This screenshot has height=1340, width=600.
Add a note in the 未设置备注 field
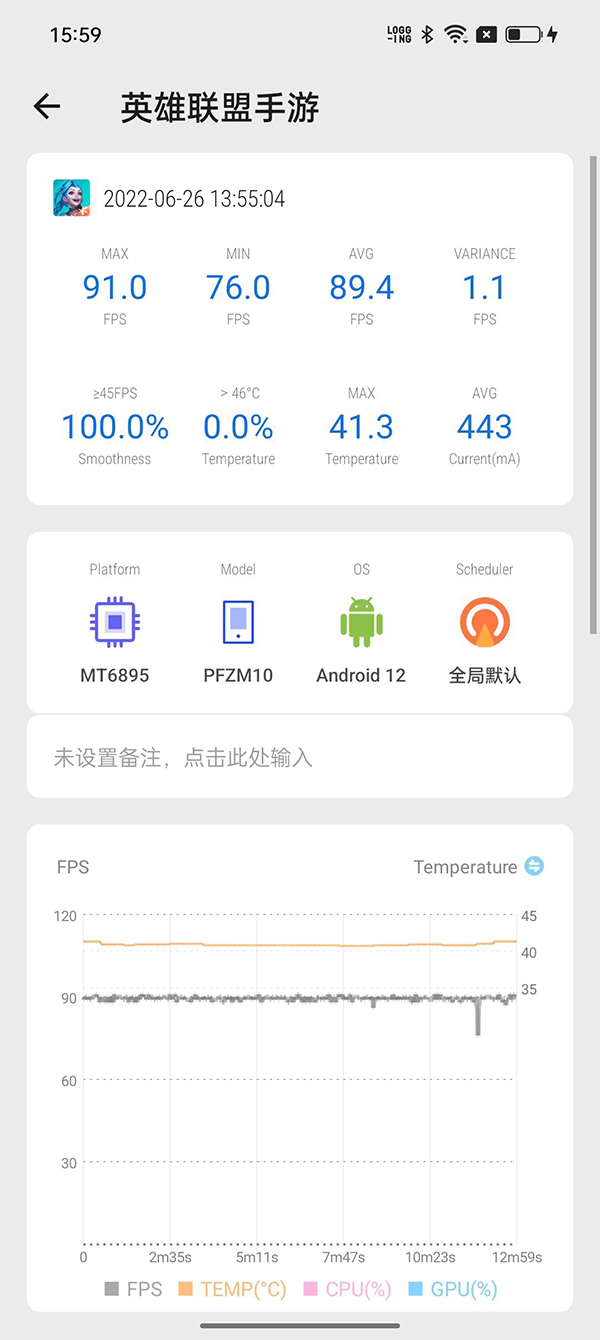300,757
